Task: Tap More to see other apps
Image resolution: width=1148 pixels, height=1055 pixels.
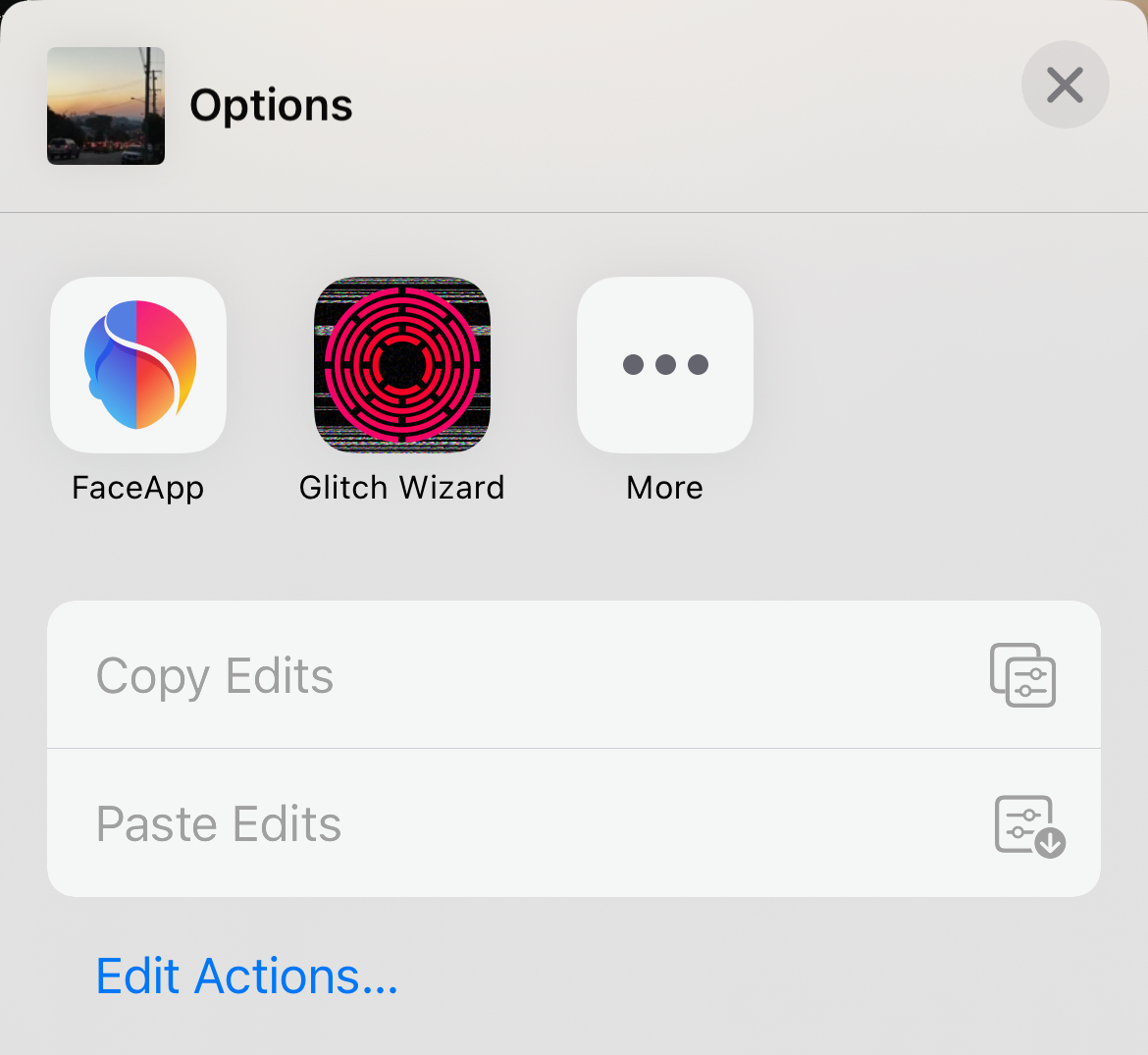Action: click(665, 365)
